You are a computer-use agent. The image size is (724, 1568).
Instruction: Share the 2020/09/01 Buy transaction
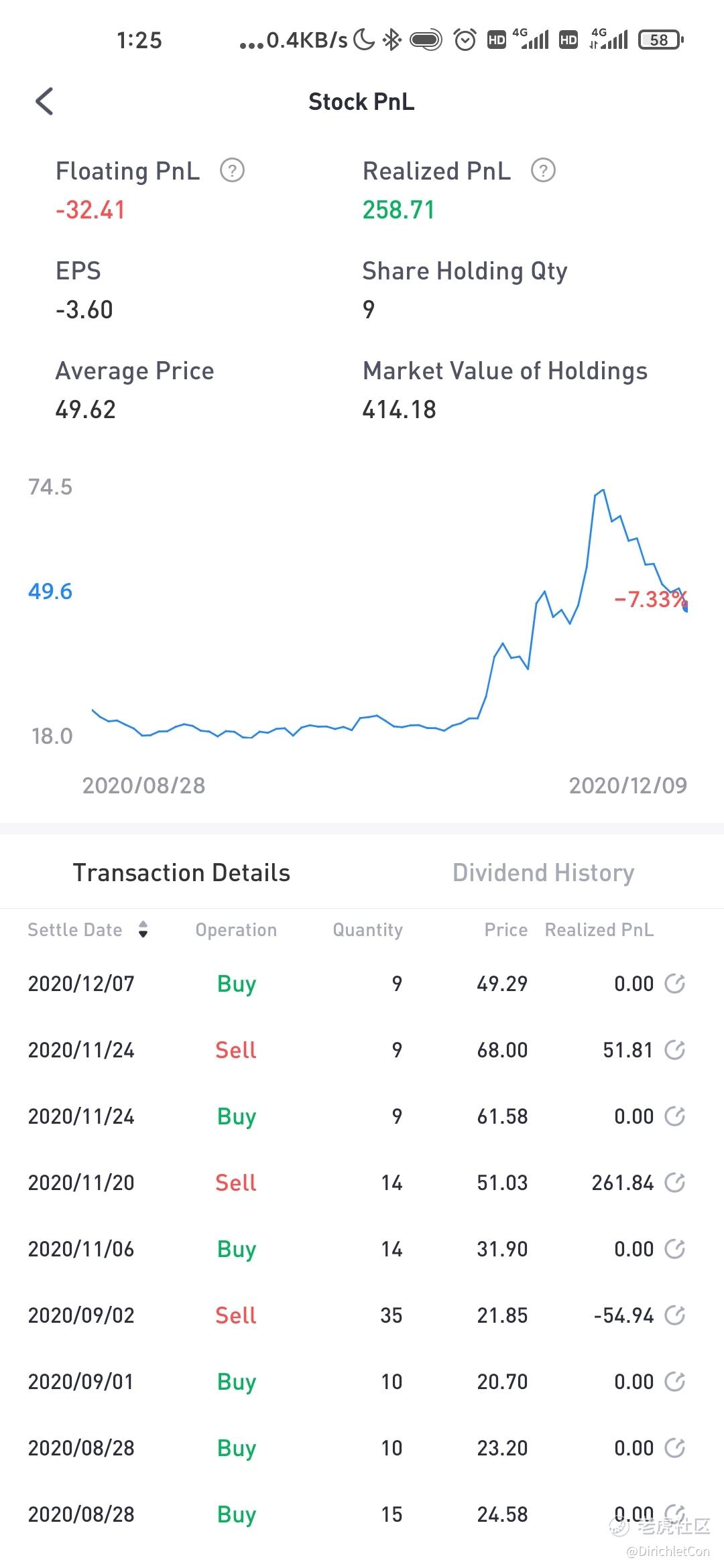[x=674, y=1382]
